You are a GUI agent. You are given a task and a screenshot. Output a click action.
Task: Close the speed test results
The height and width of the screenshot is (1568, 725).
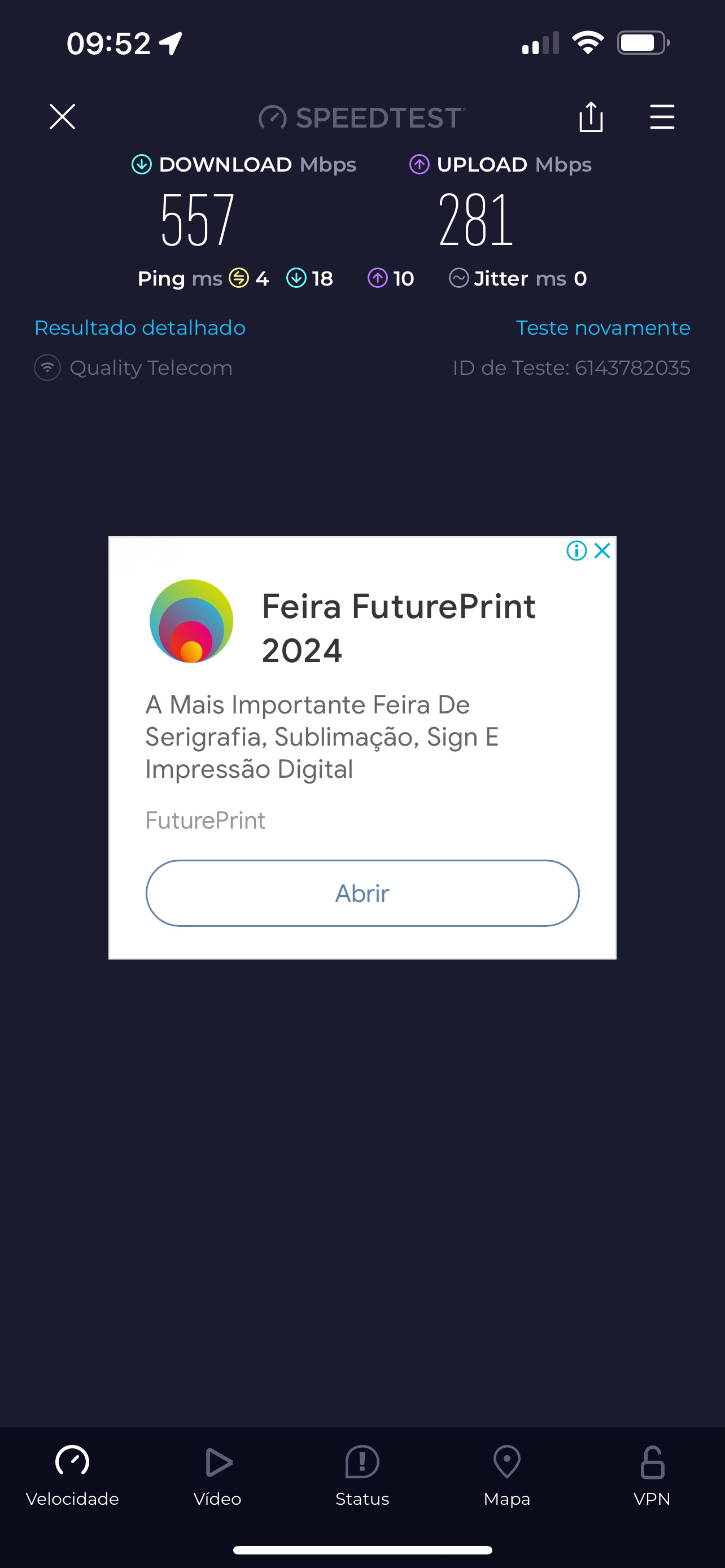62,117
